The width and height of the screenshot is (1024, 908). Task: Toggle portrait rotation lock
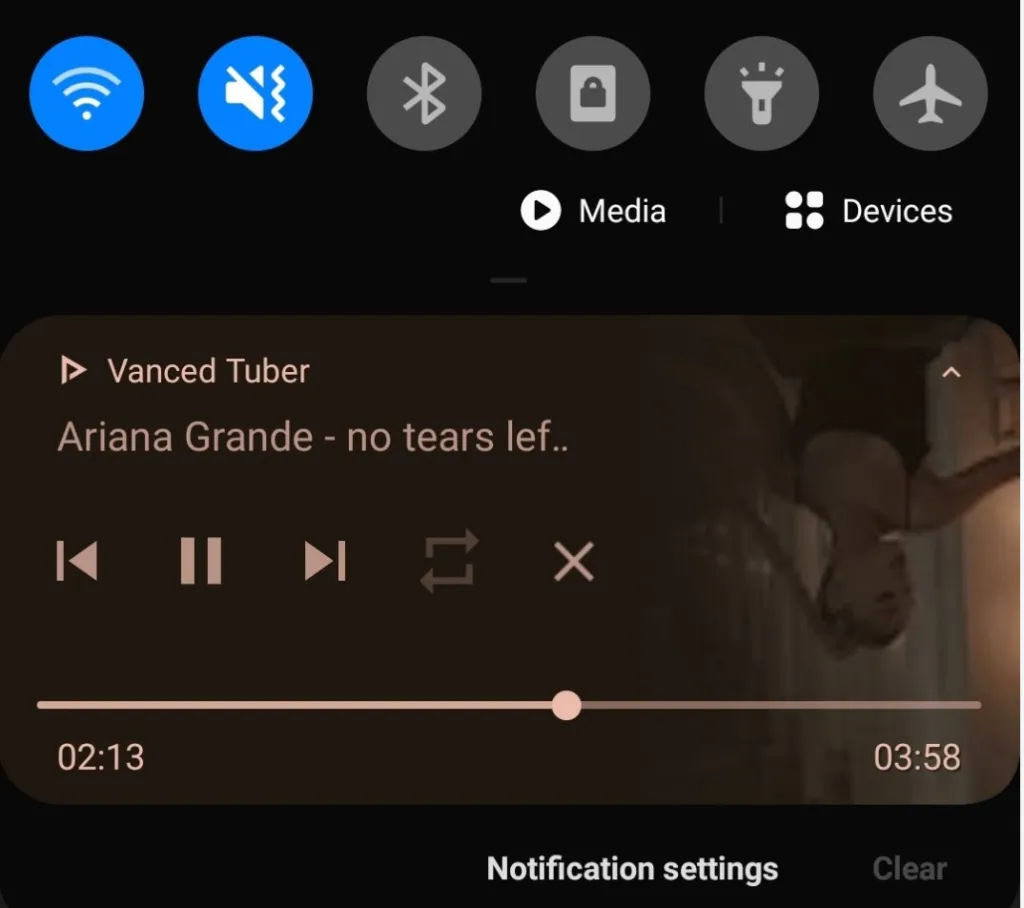[593, 95]
